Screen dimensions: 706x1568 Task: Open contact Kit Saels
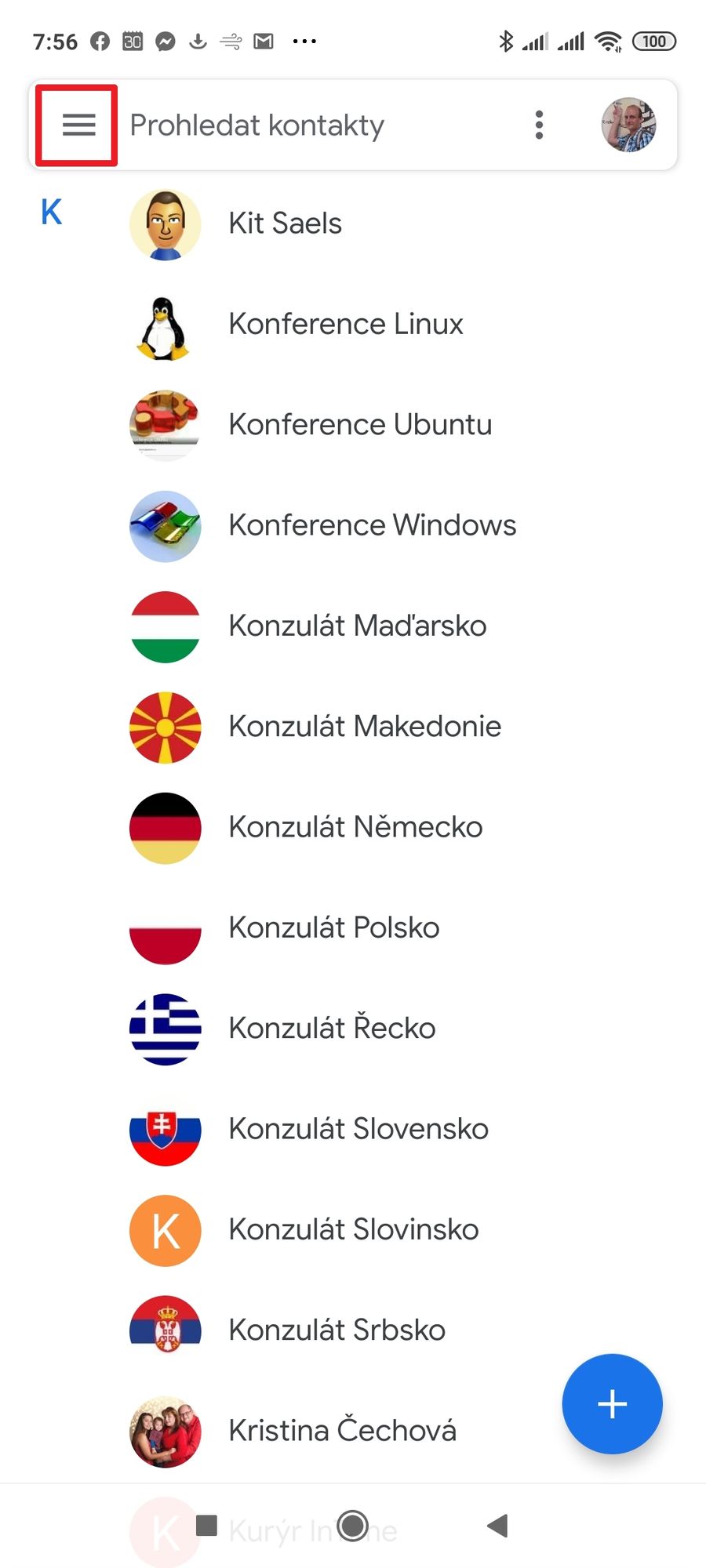click(x=285, y=223)
